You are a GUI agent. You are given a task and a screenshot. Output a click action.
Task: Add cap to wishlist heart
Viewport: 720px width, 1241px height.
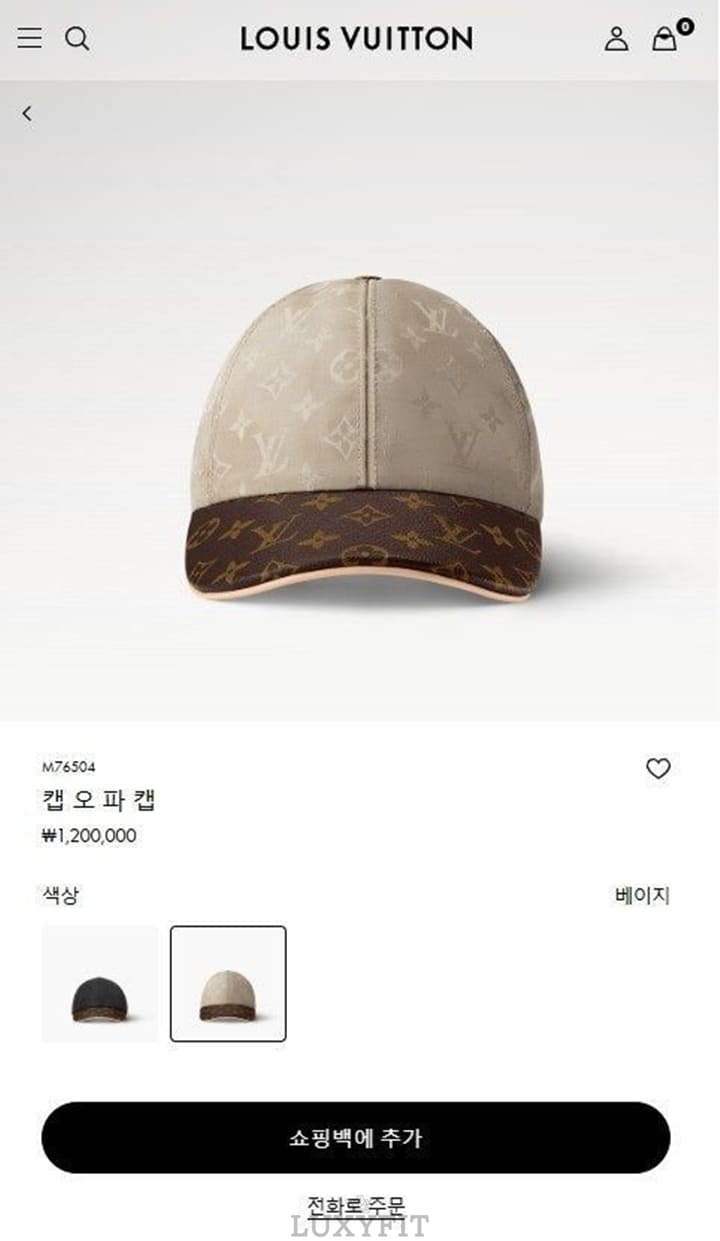tap(658, 769)
